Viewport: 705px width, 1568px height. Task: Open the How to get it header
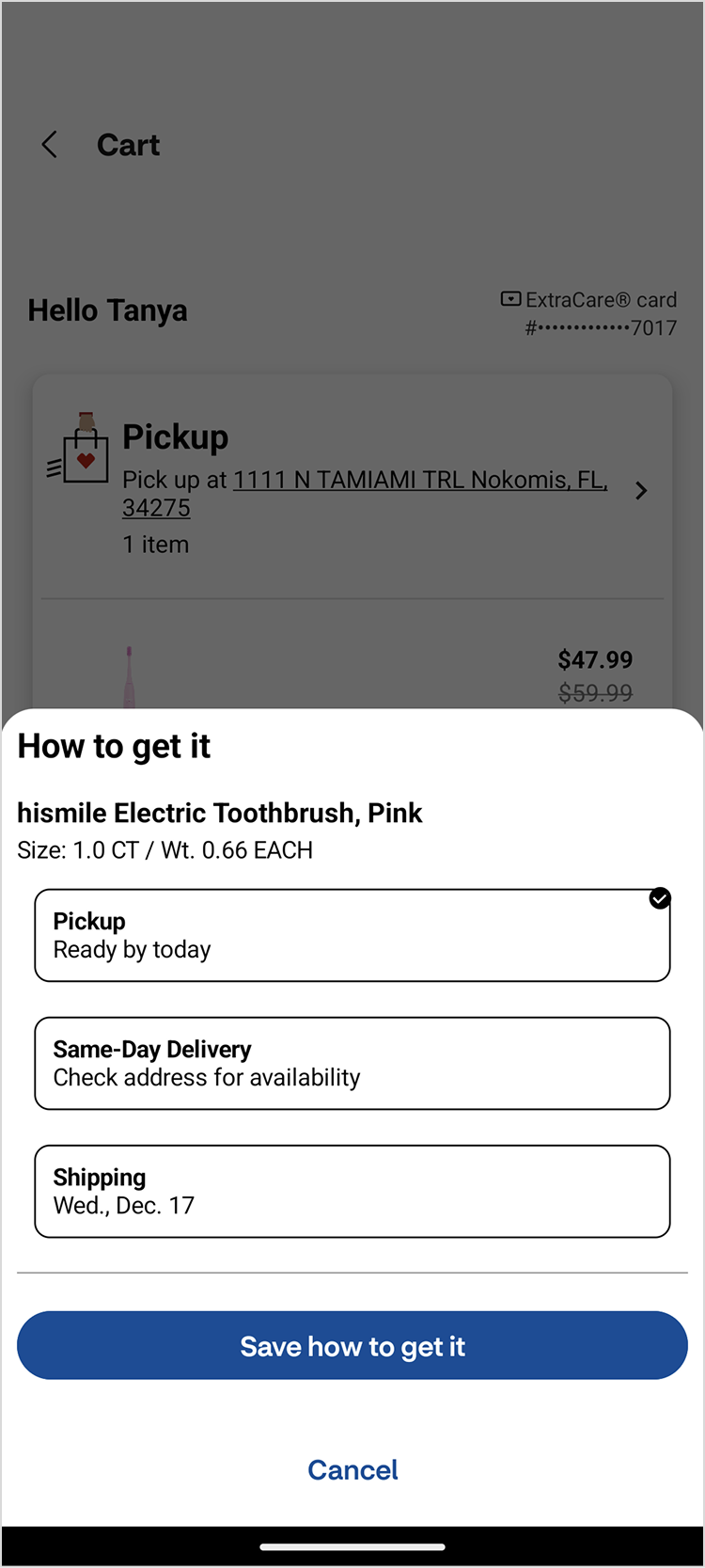pos(114,746)
